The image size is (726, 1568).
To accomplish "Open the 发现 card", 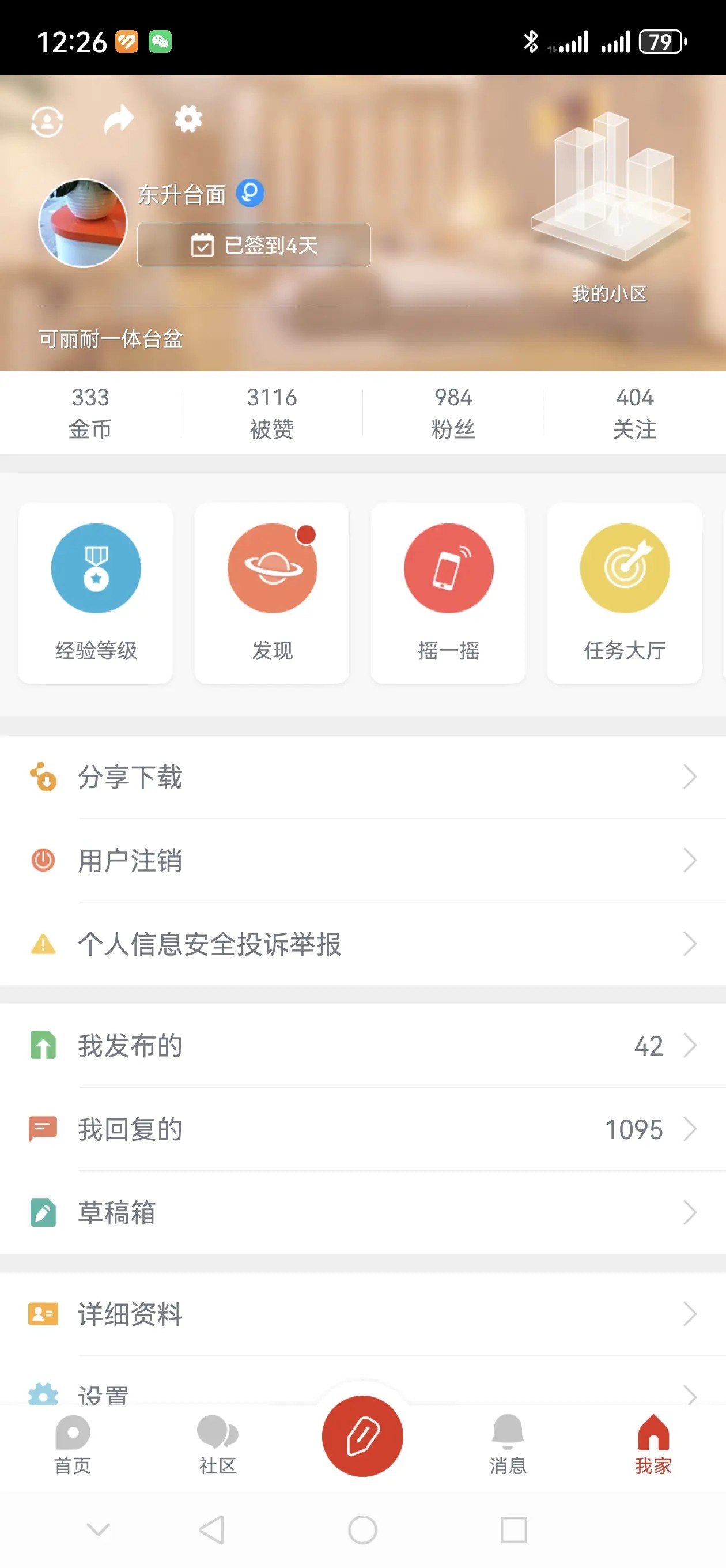I will [x=272, y=593].
